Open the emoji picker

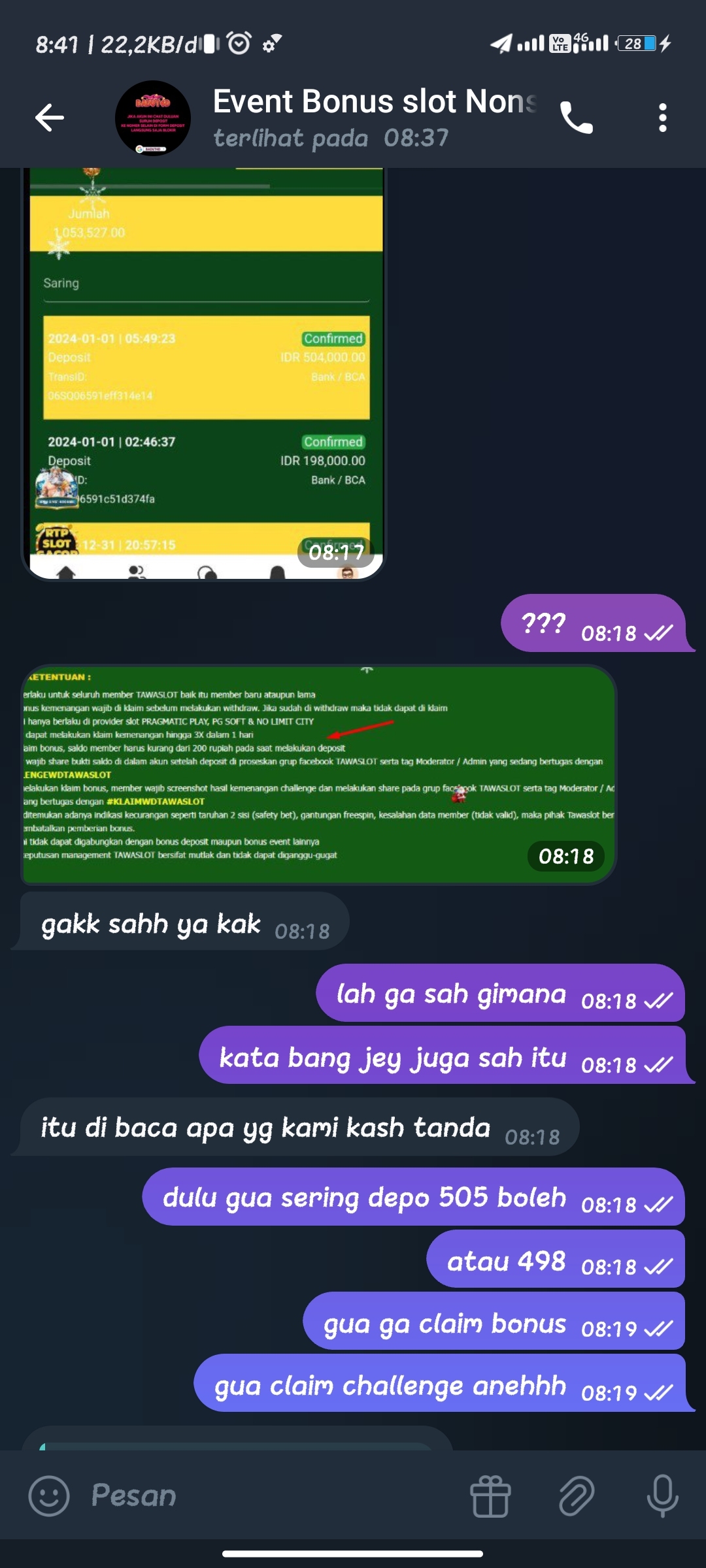[x=49, y=1495]
